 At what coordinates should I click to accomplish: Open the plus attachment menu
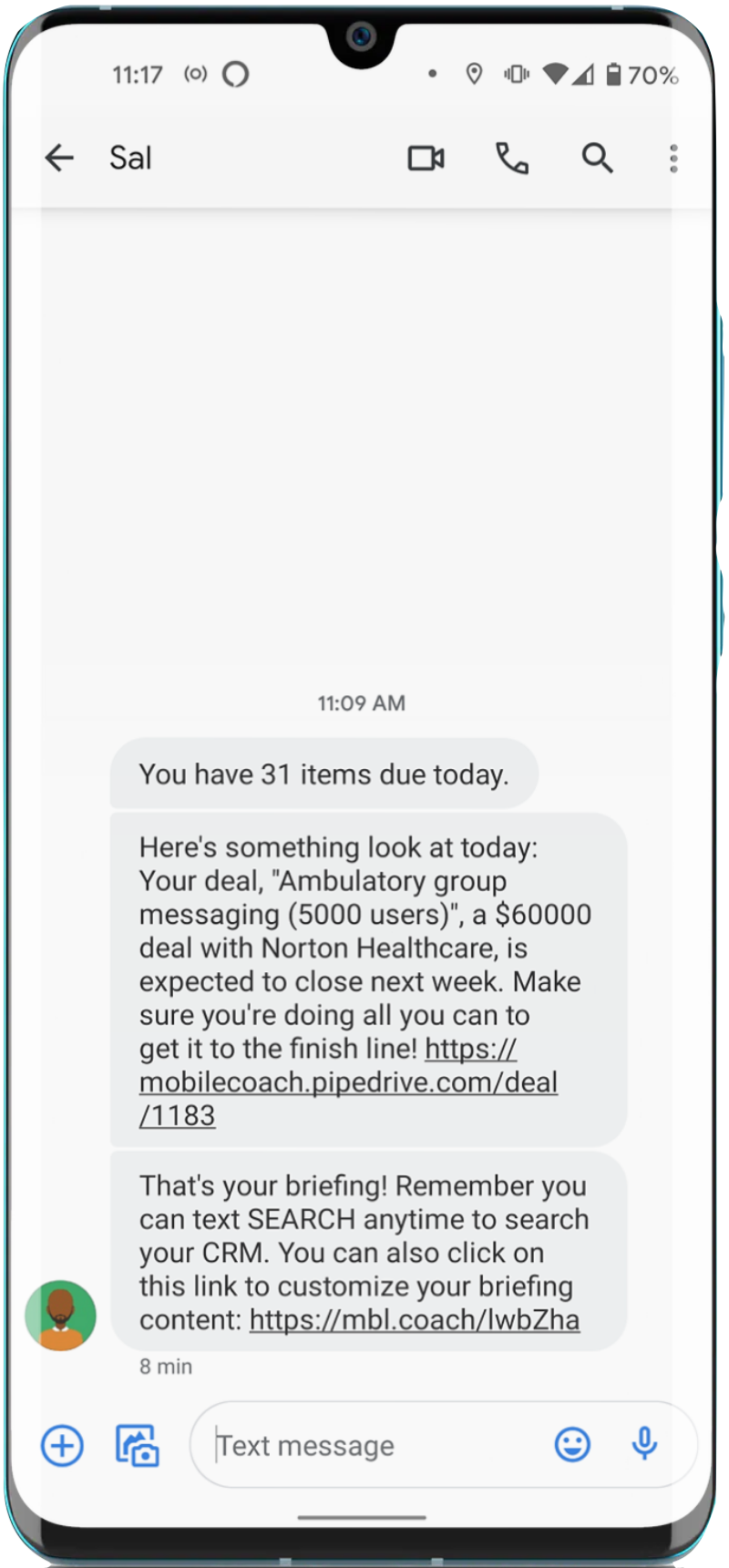click(x=62, y=1445)
